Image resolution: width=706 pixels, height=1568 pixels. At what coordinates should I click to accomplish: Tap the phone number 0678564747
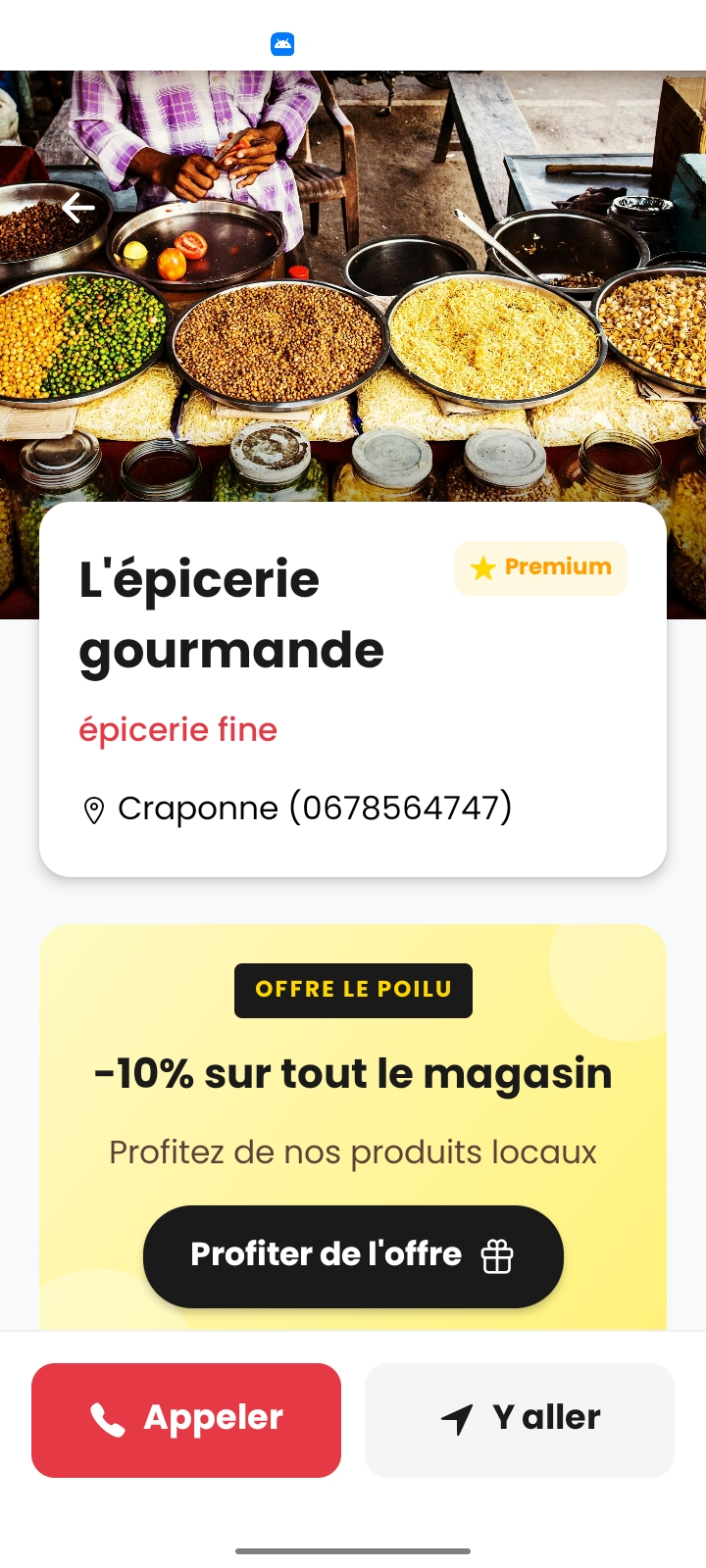click(x=402, y=808)
